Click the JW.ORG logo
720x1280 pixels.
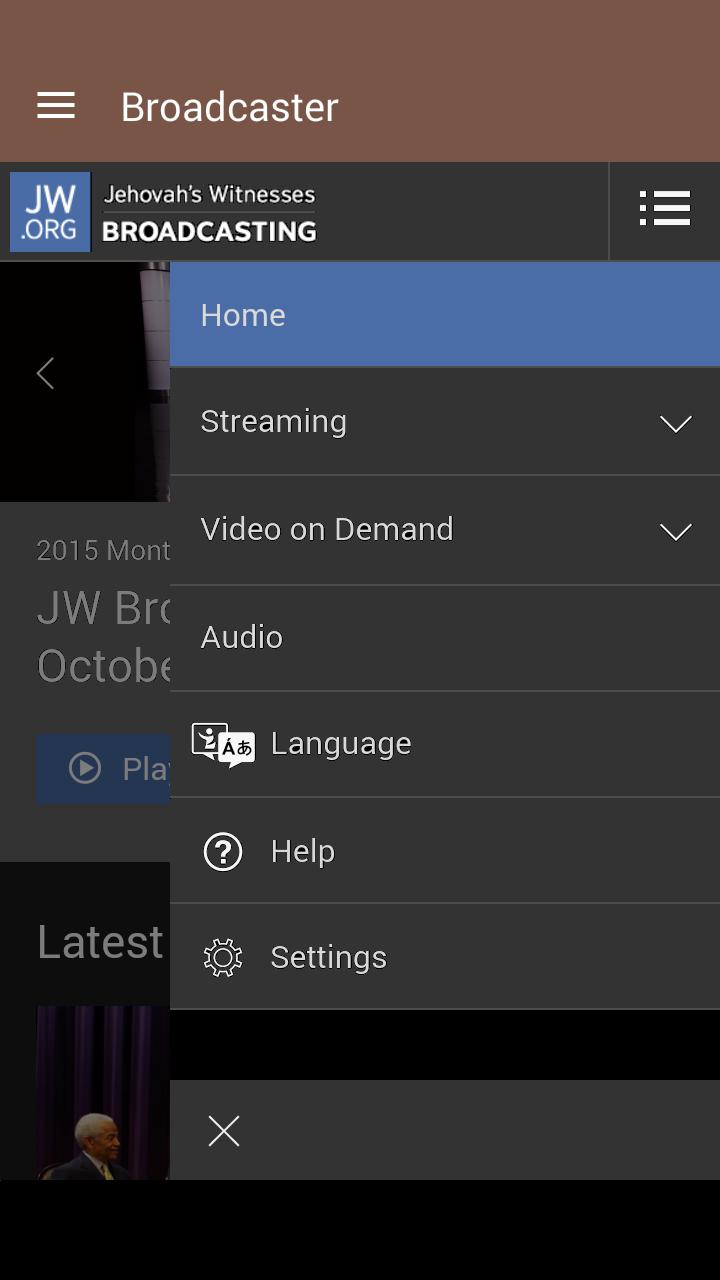50,211
